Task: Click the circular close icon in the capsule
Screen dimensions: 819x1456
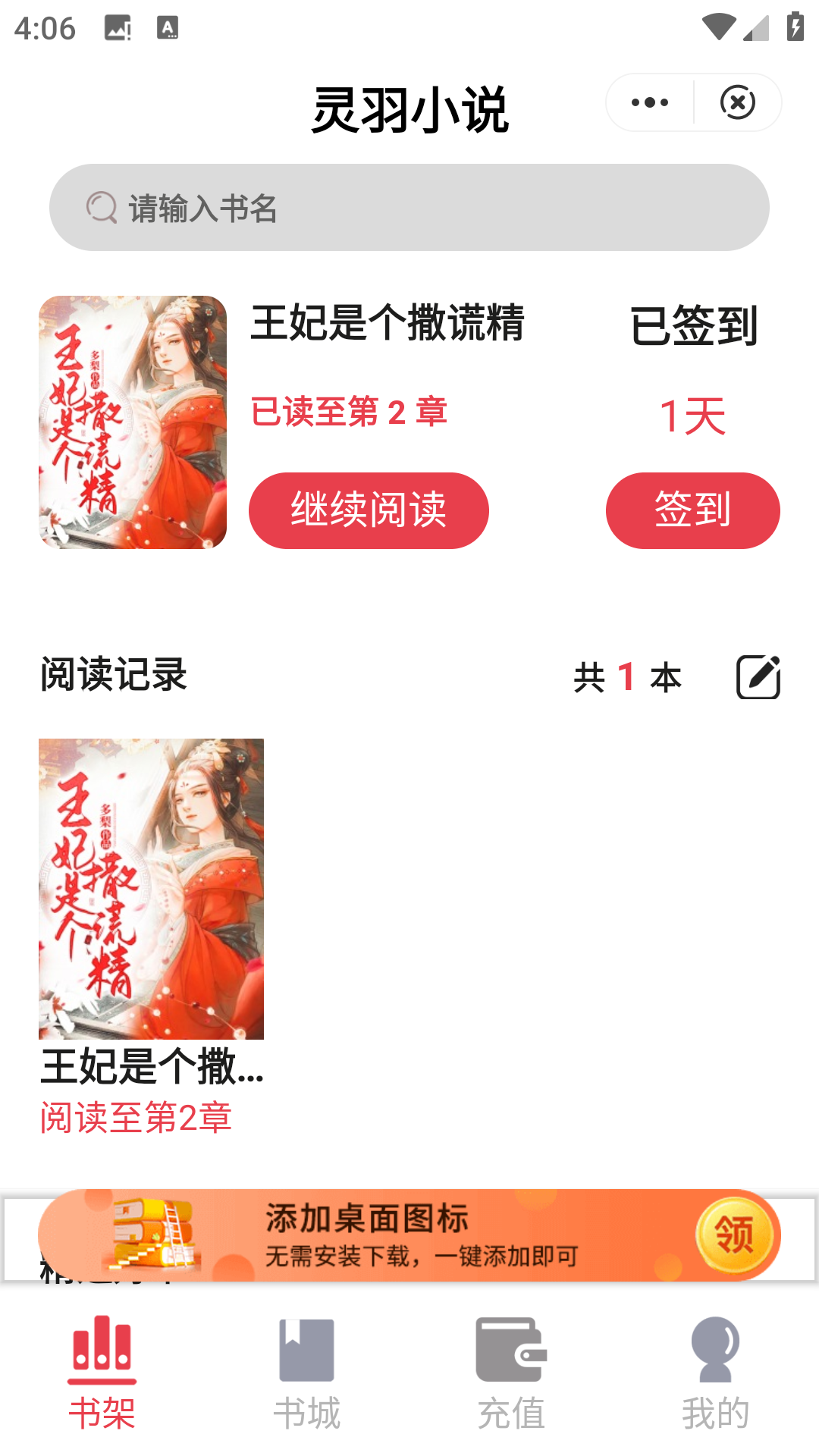Action: tap(738, 102)
